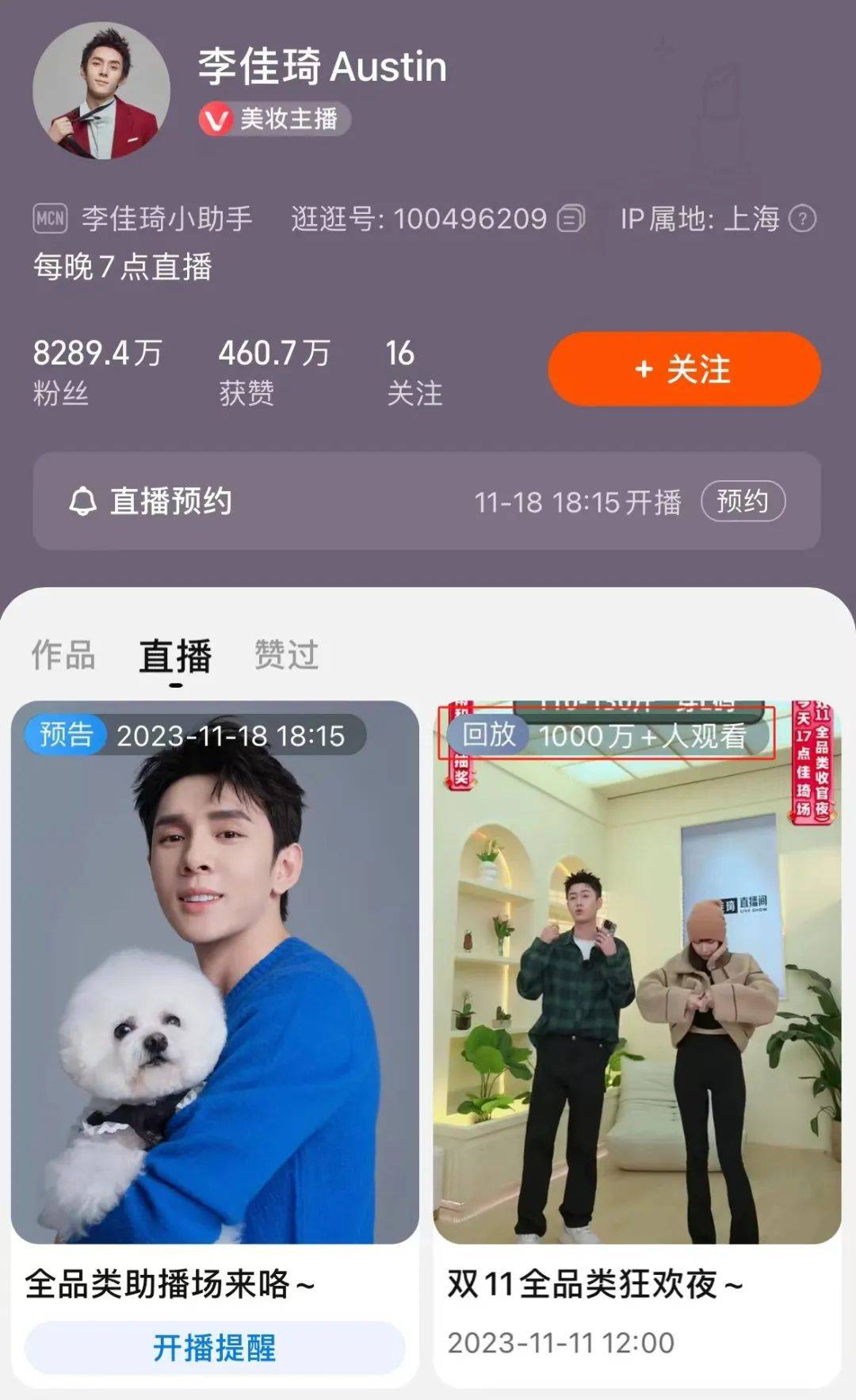Image resolution: width=856 pixels, height=1400 pixels.
Task: Tap 预约 to reserve the live stream
Action: point(742,502)
